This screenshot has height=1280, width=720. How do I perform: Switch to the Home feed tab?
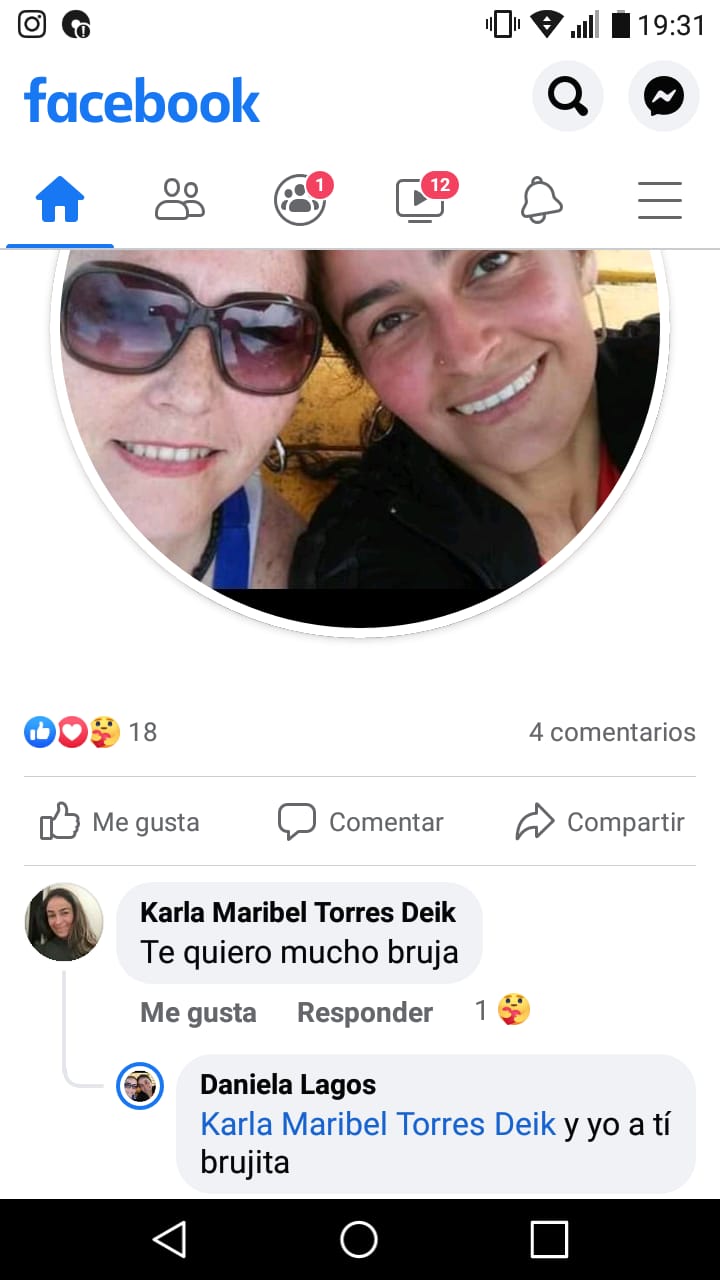coord(60,200)
